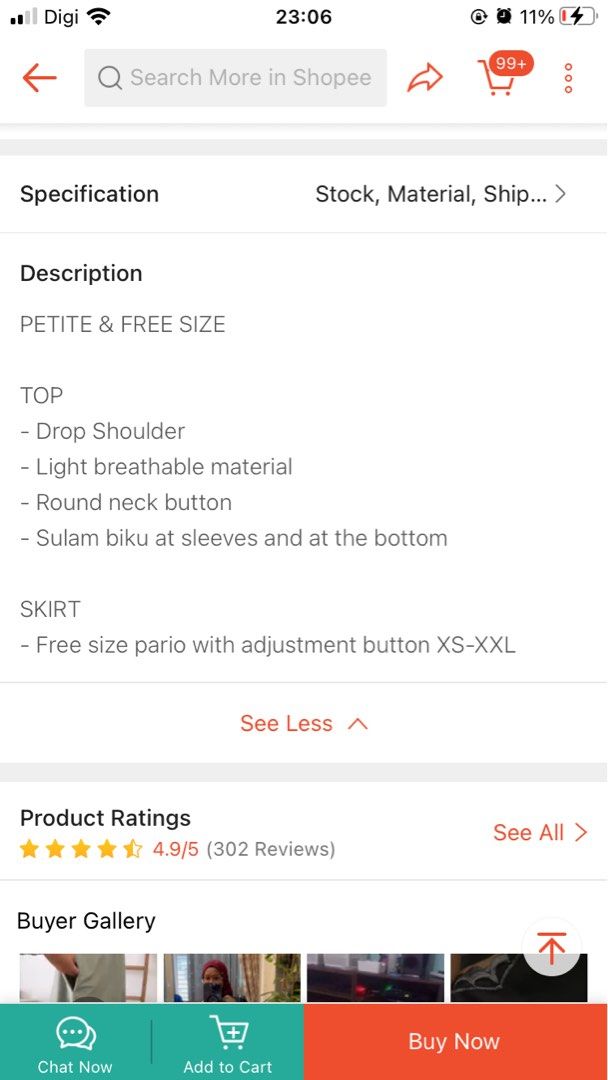The image size is (608, 1080).
Task: Jump back to top with arrow button
Action: [x=551, y=947]
